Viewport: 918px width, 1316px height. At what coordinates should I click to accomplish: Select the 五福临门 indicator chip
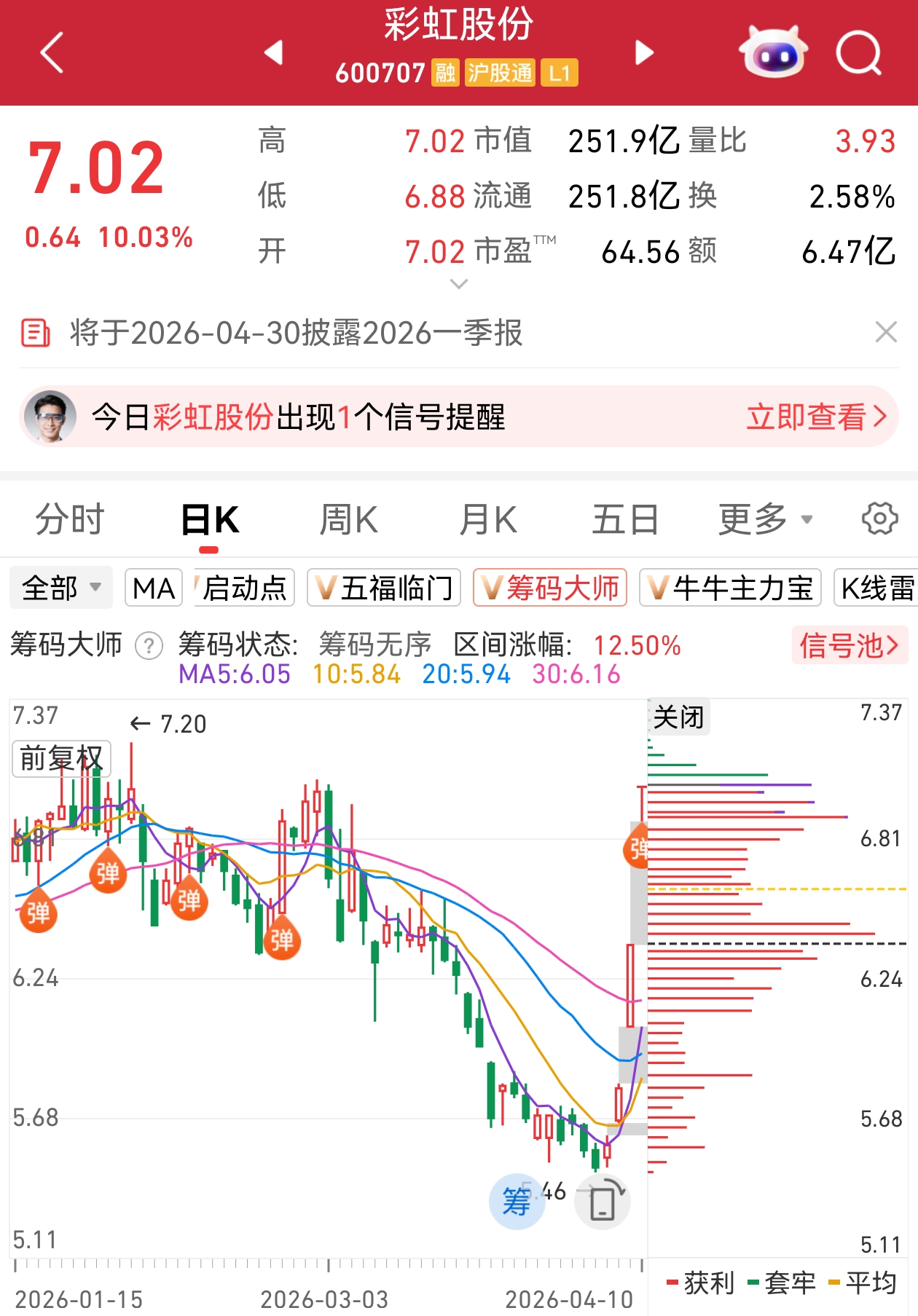(384, 588)
